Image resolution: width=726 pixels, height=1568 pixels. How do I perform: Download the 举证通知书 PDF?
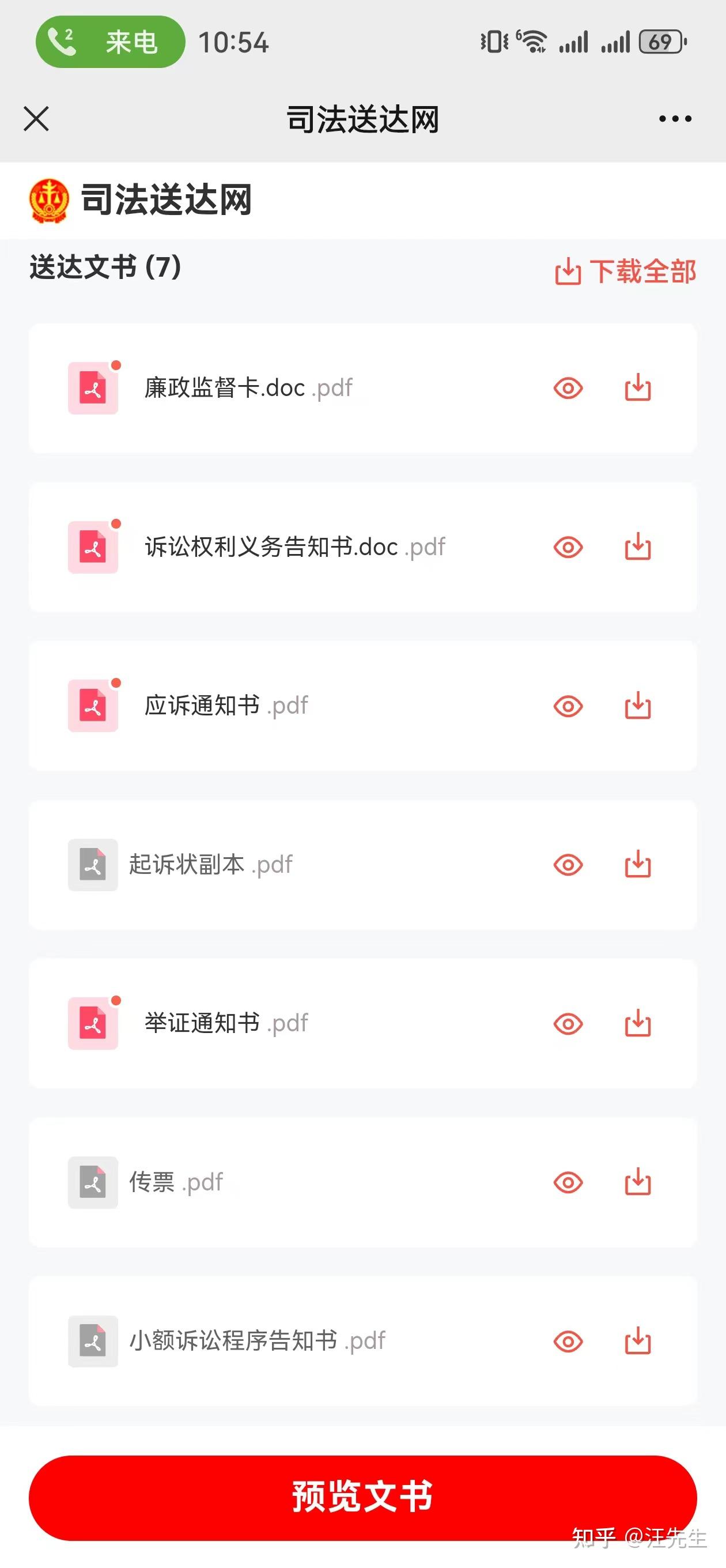(638, 1024)
